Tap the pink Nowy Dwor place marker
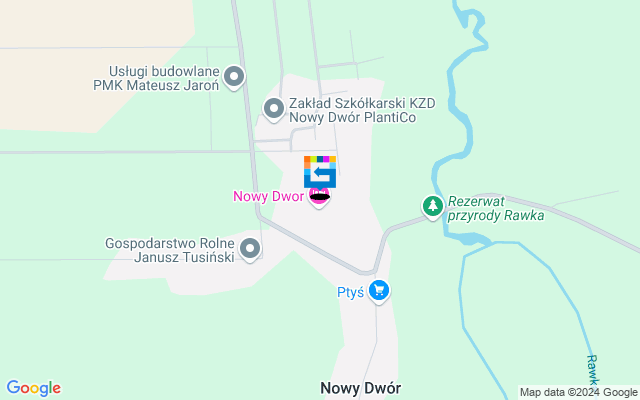 [x=319, y=197]
